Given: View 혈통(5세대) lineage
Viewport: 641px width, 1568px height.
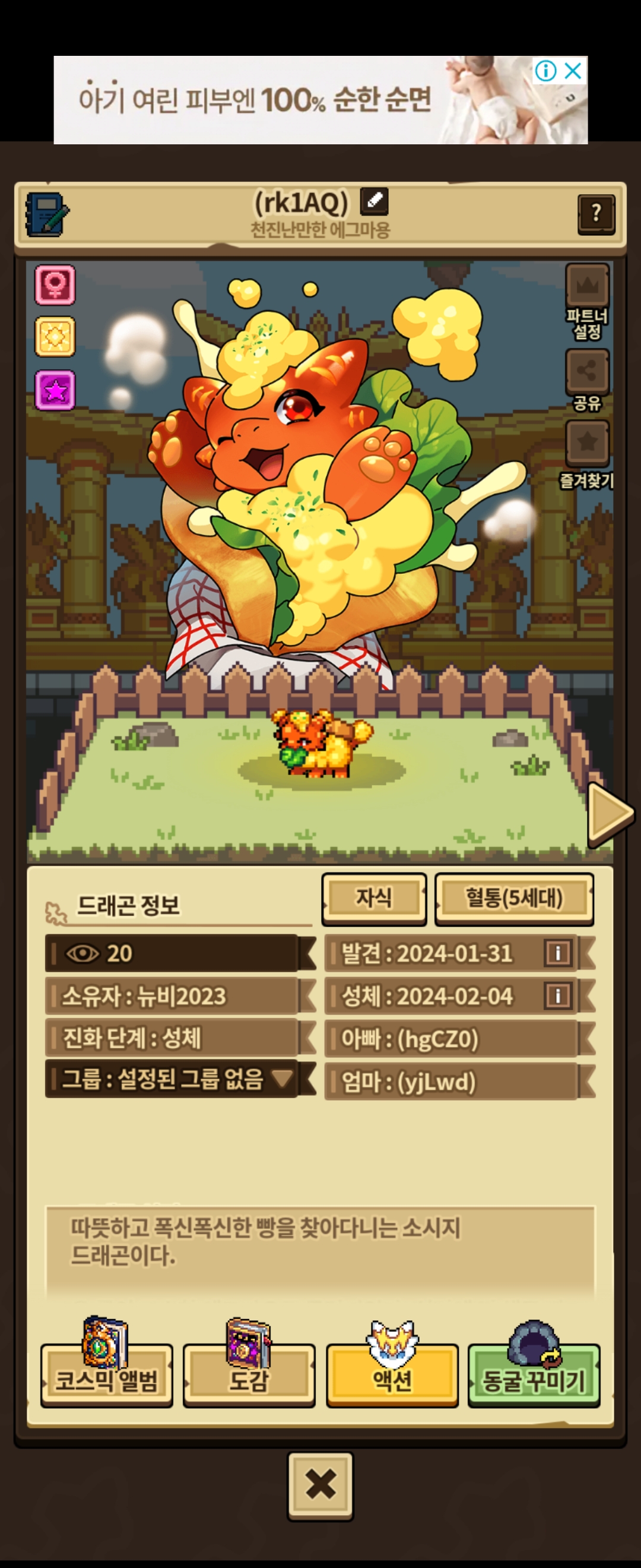Looking at the screenshot, I should [x=514, y=898].
